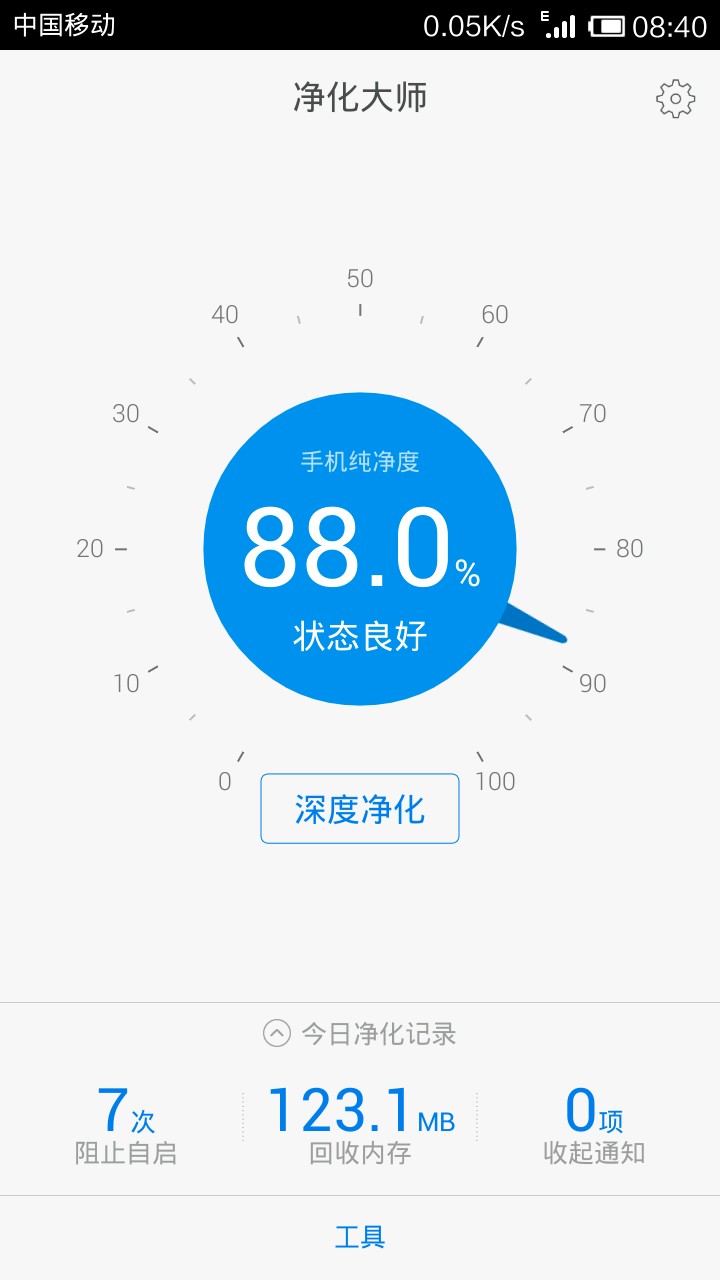Tap the 深度净化 button
The width and height of the screenshot is (720, 1280).
[360, 809]
